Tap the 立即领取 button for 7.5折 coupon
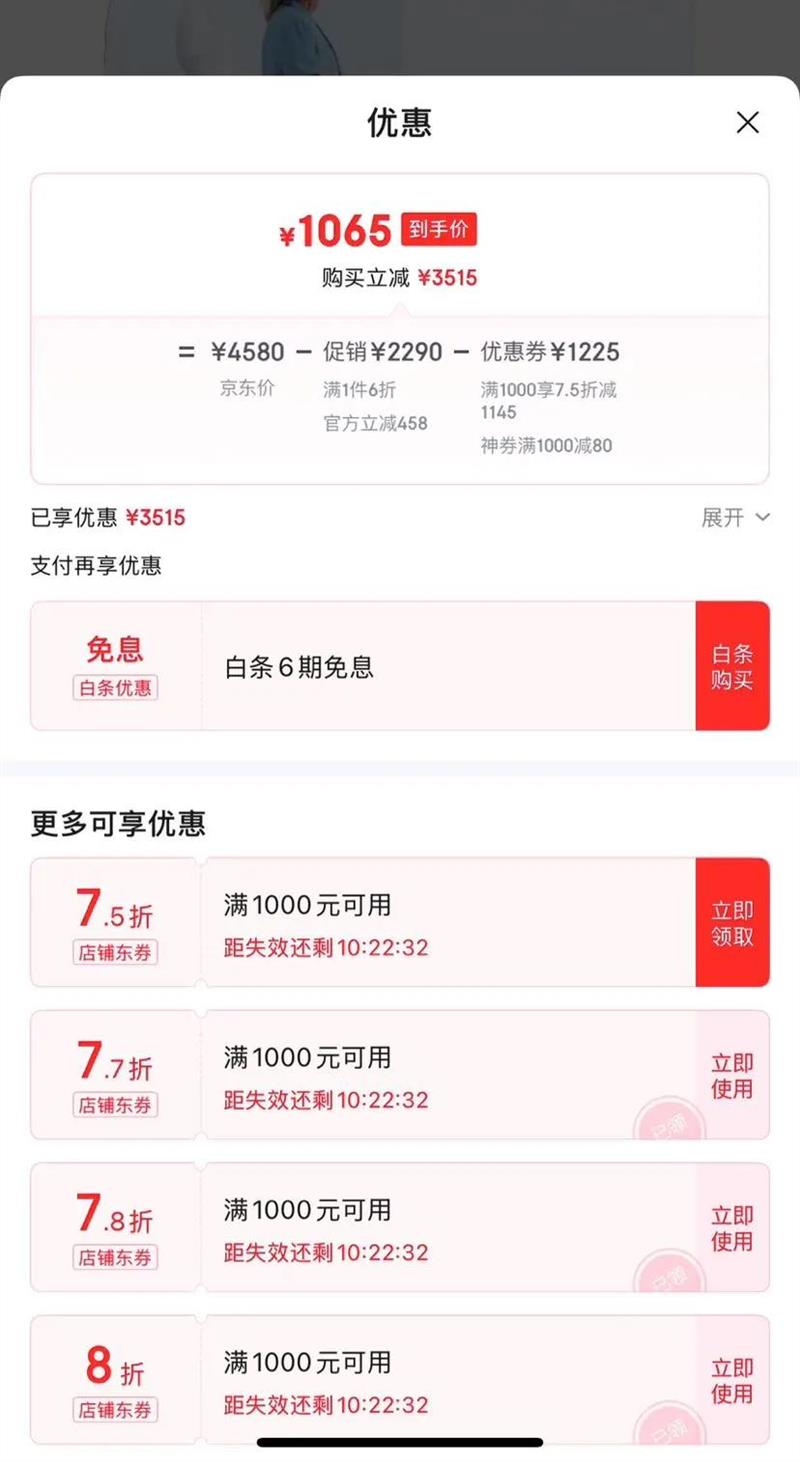This screenshot has height=1462, width=800. pos(733,921)
